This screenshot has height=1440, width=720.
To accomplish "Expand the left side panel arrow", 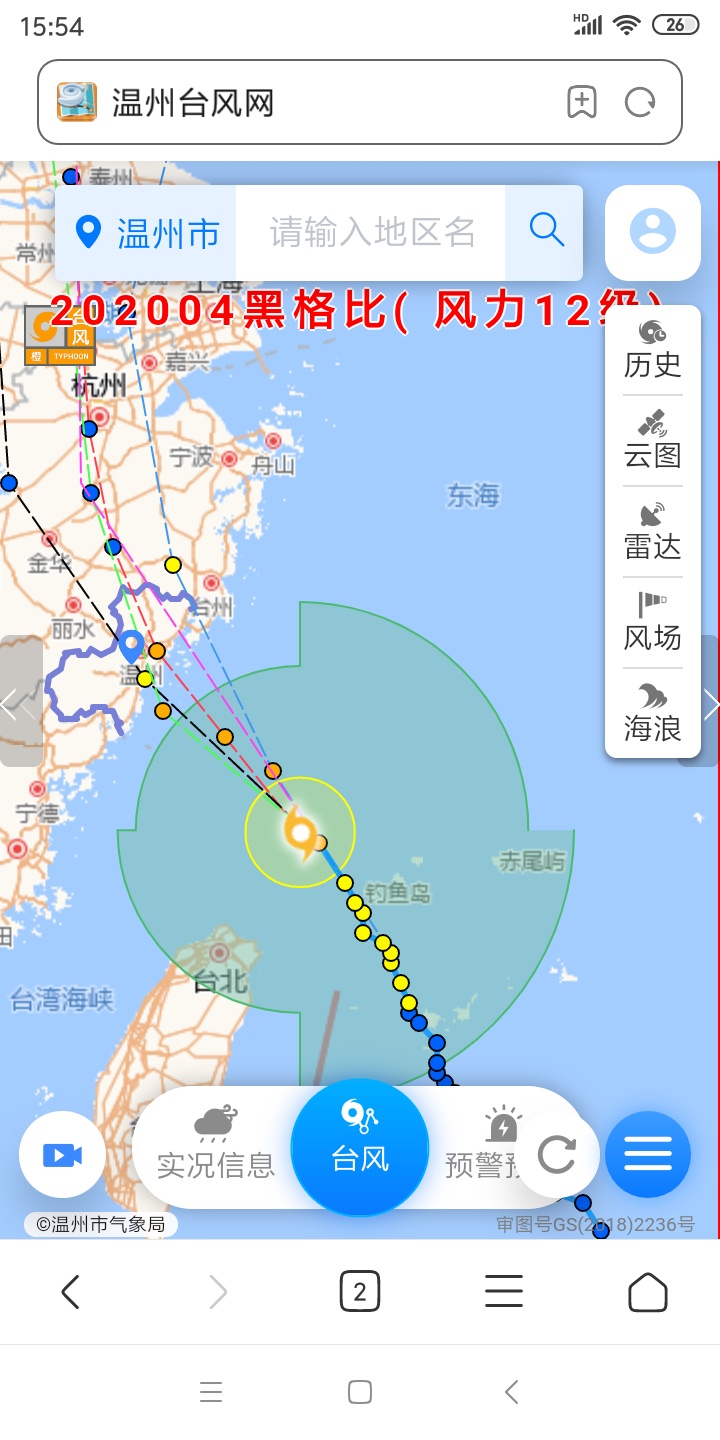I will click(12, 704).
